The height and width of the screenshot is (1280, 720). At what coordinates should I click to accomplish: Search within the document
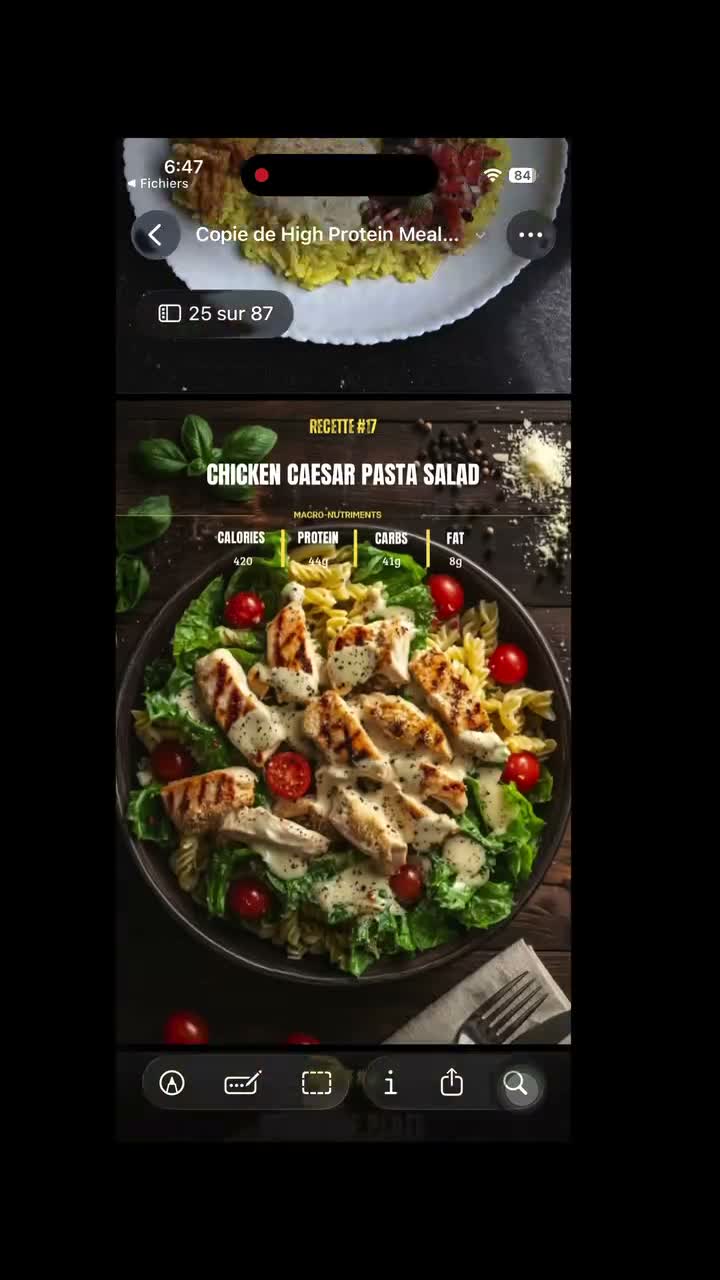(516, 1083)
